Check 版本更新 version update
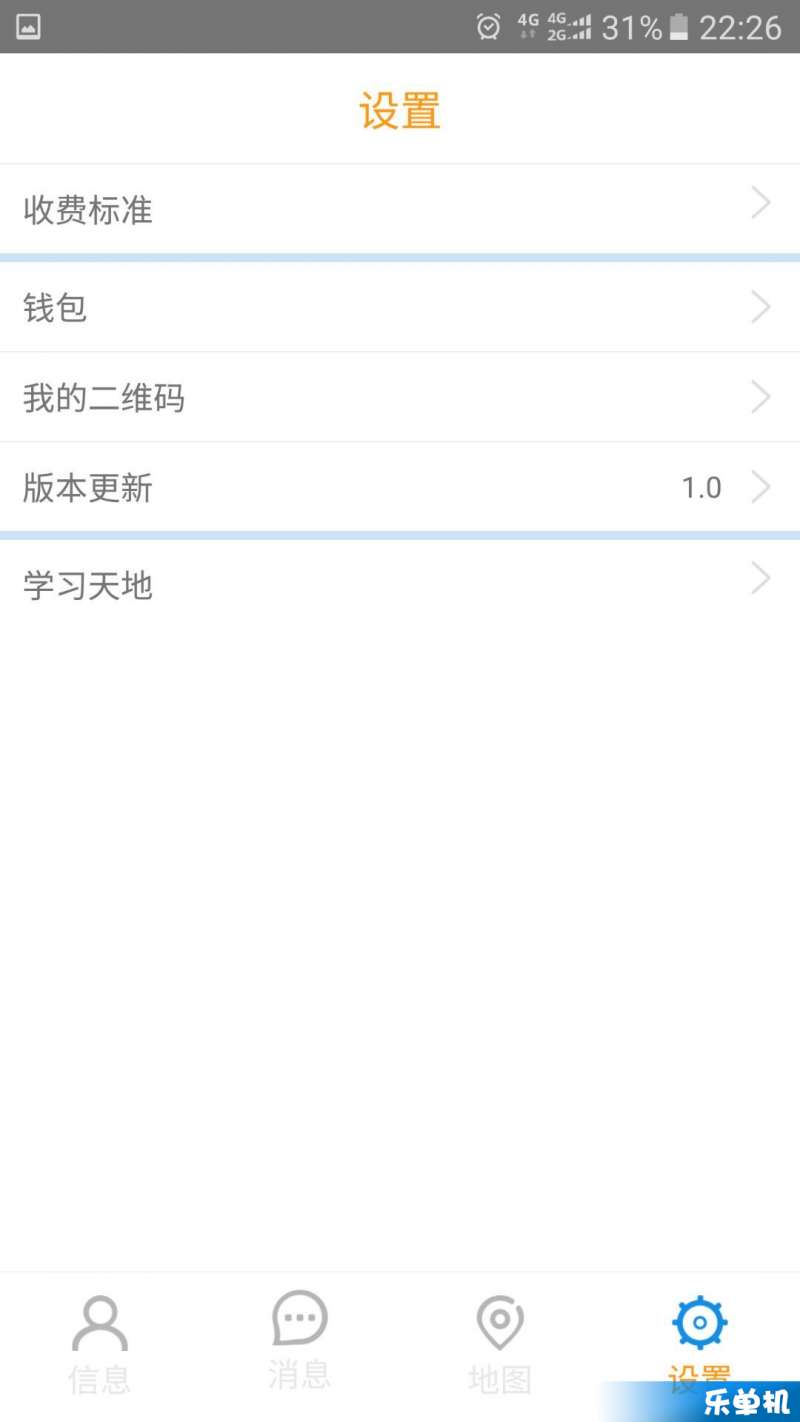800x1422 pixels. point(400,487)
